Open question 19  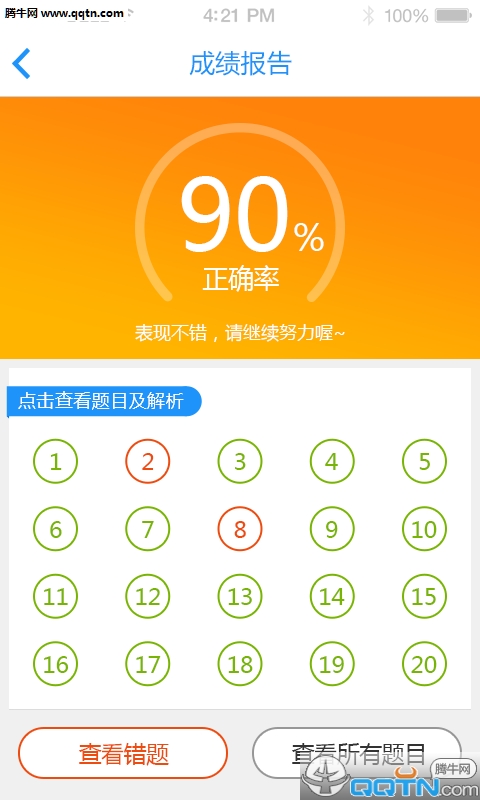(x=332, y=664)
